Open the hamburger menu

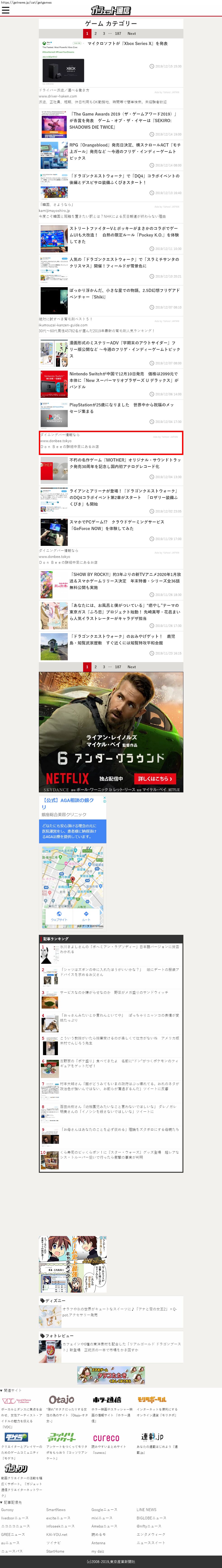pos(5,10)
